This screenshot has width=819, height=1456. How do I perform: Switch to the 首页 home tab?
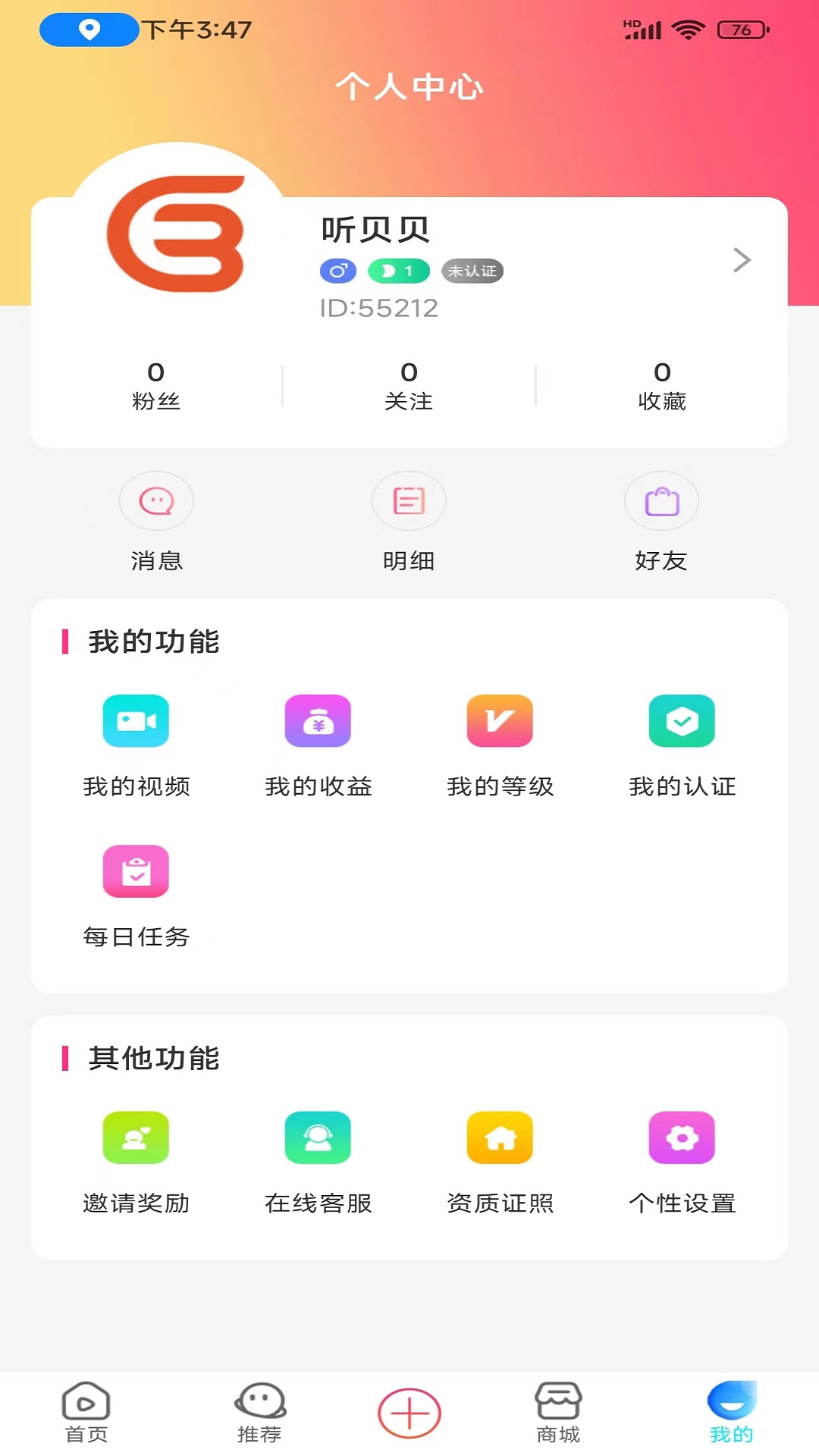point(86,1412)
